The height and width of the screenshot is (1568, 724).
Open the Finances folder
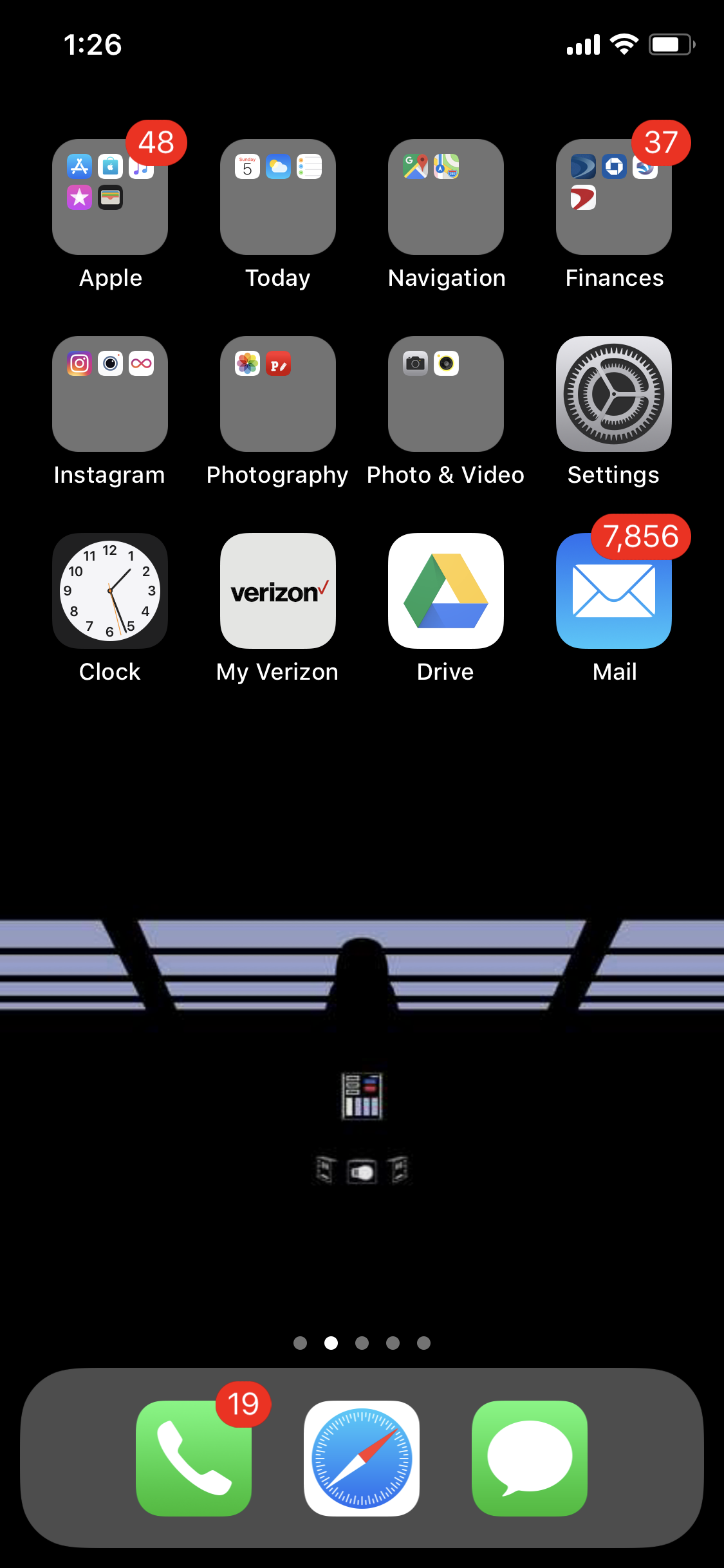coord(614,197)
